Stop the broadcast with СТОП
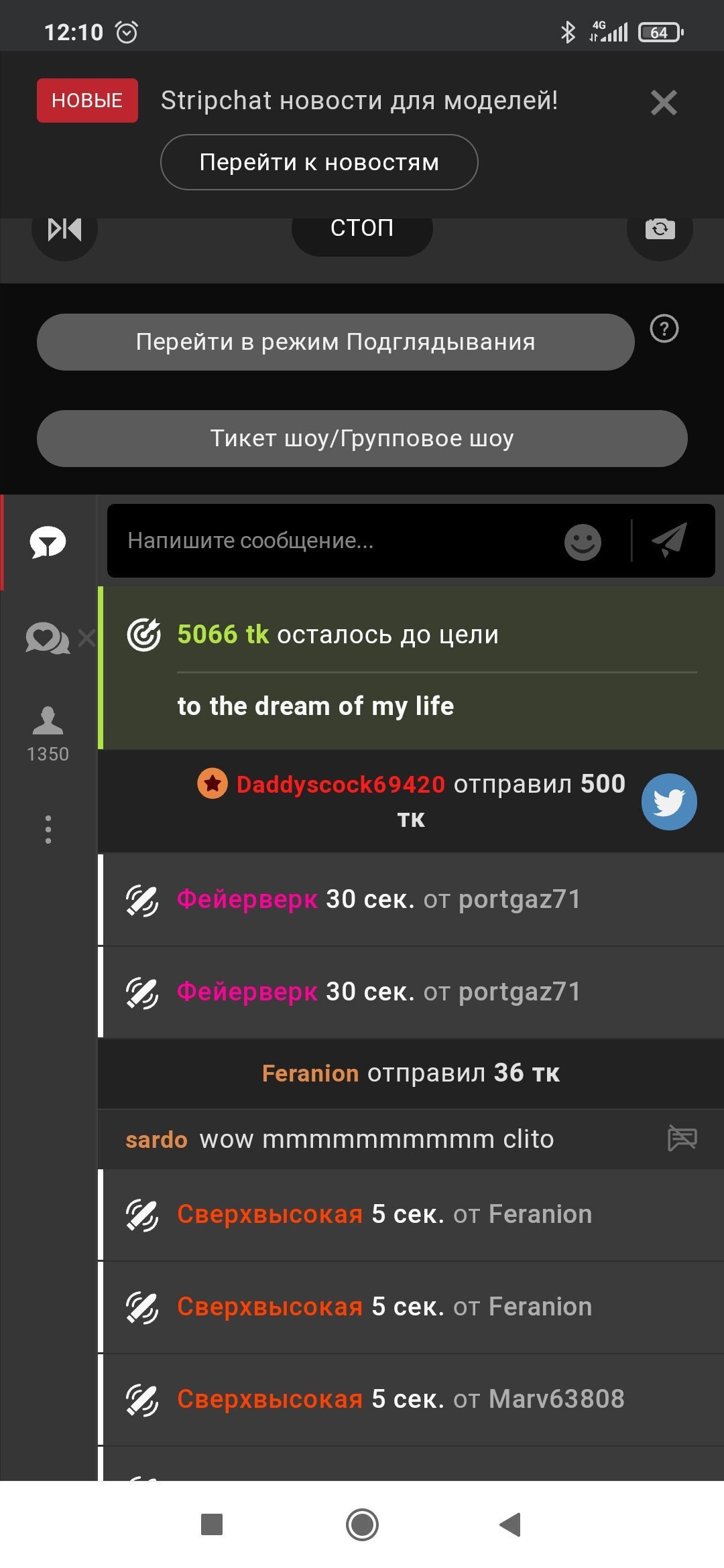This screenshot has width=724, height=1568. [362, 230]
